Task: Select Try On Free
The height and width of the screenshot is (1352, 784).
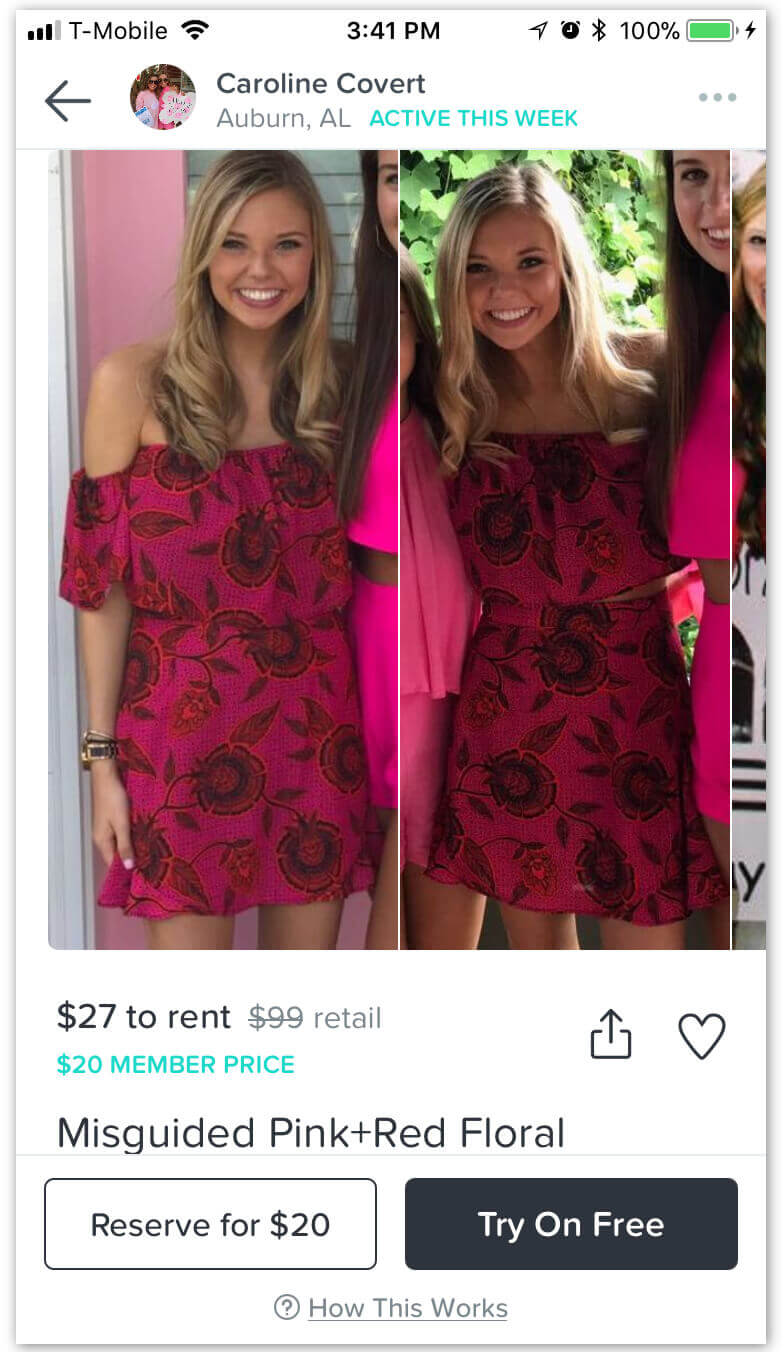Action: [571, 1224]
